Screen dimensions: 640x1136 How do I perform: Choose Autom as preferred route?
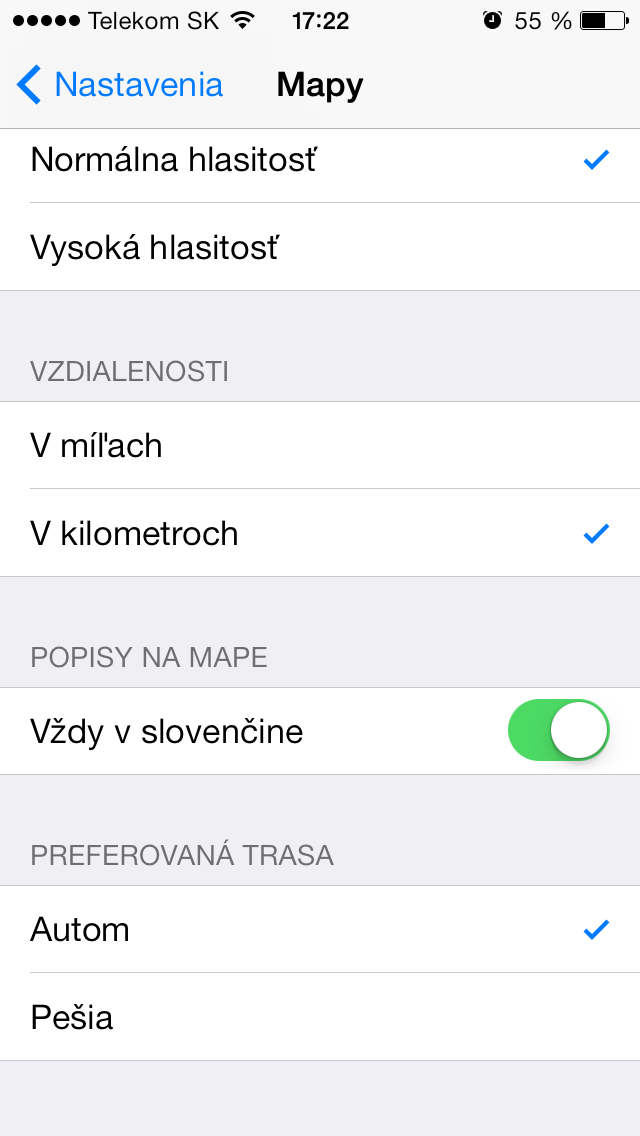tap(320, 930)
